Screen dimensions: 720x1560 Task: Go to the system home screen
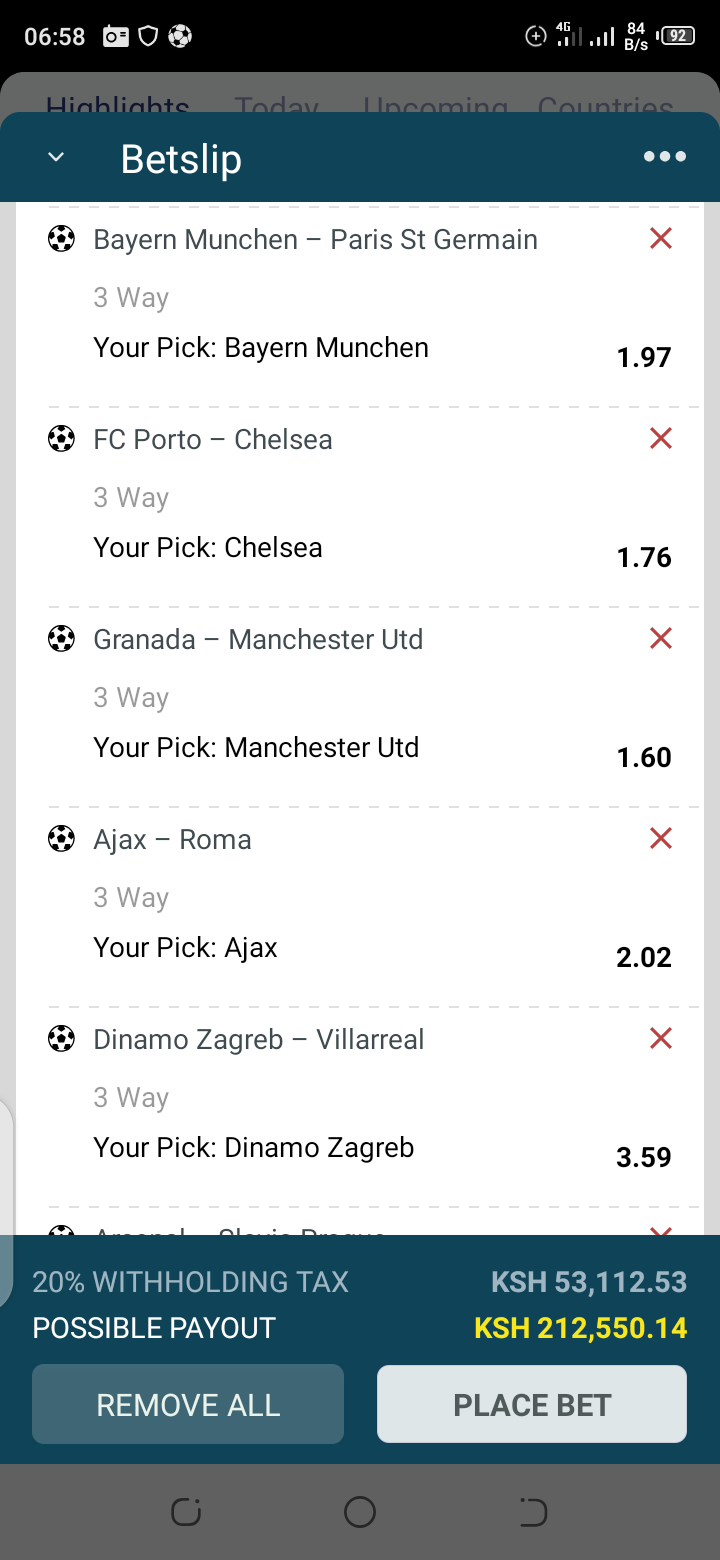click(x=360, y=1512)
